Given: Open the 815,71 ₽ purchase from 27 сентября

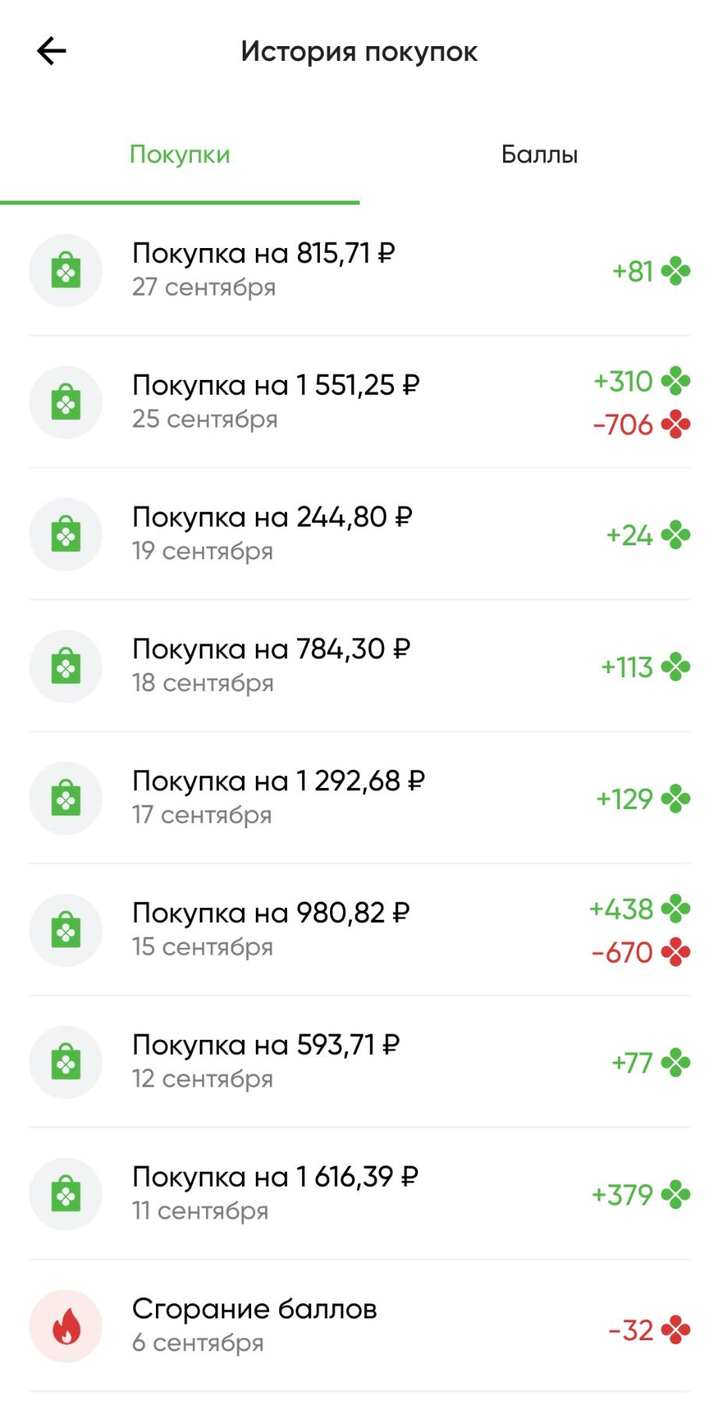Looking at the screenshot, I should (x=360, y=270).
